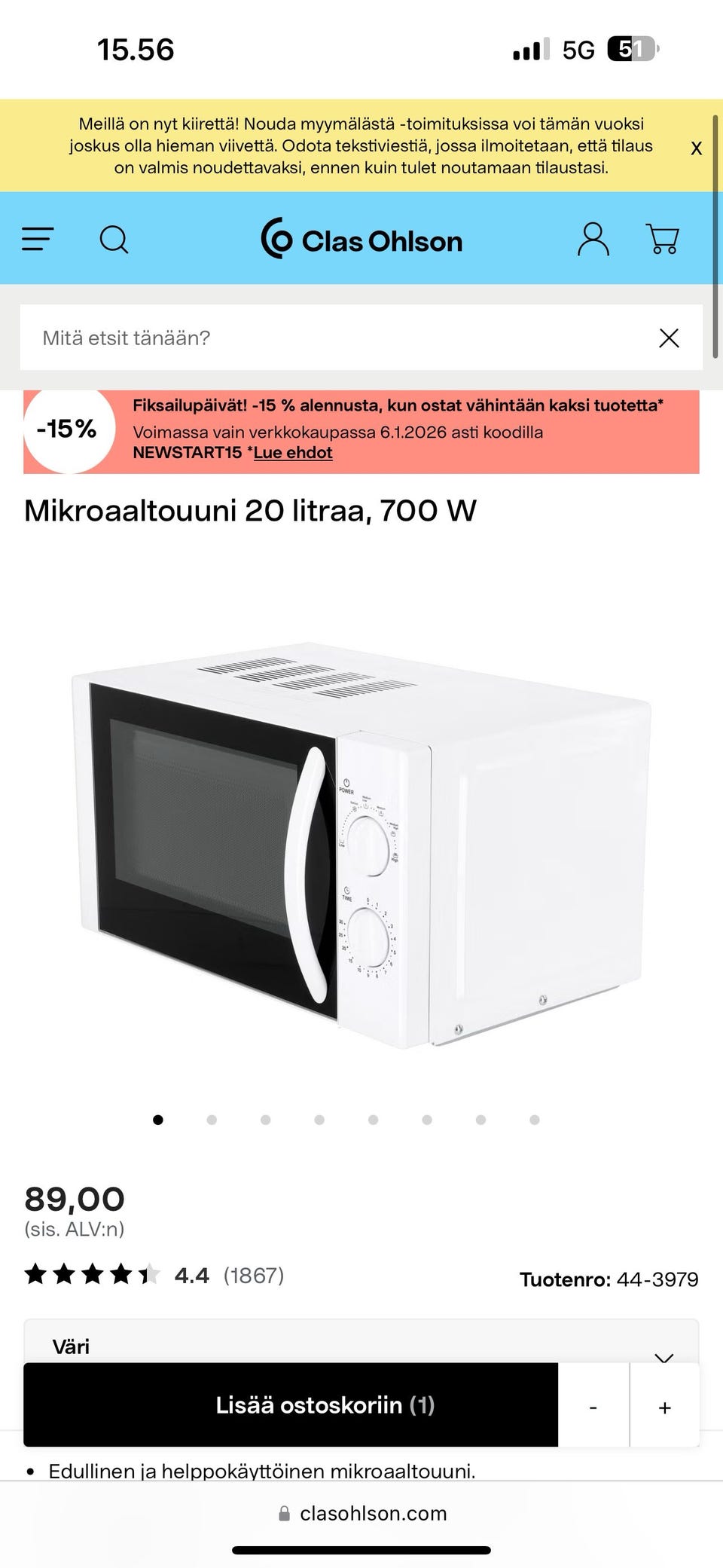Open the hamburger navigation menu

point(38,240)
